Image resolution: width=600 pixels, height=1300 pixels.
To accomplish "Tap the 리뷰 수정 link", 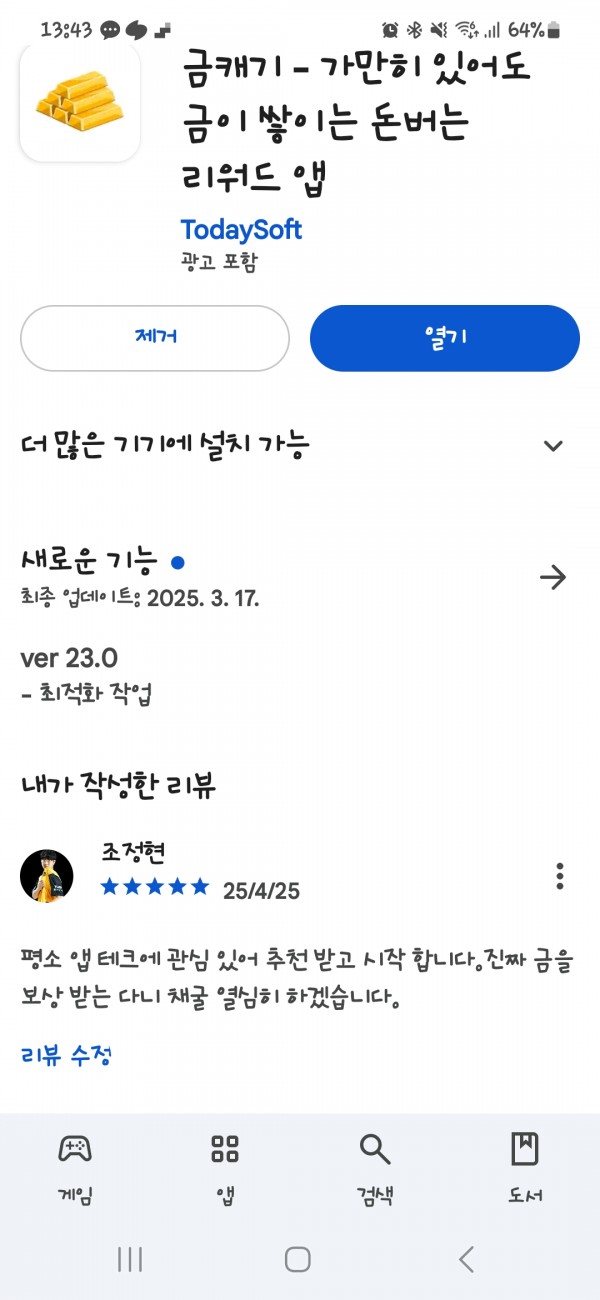I will (66, 1054).
